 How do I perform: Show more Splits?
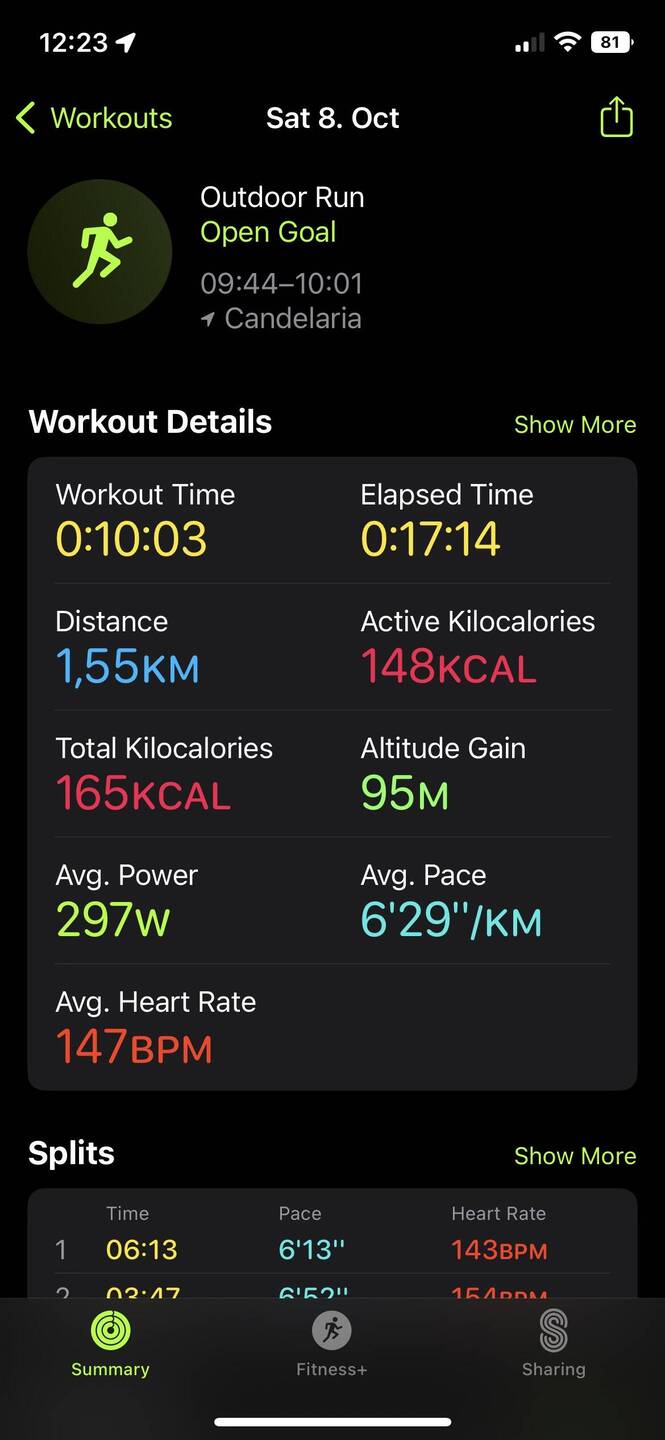pos(575,1155)
